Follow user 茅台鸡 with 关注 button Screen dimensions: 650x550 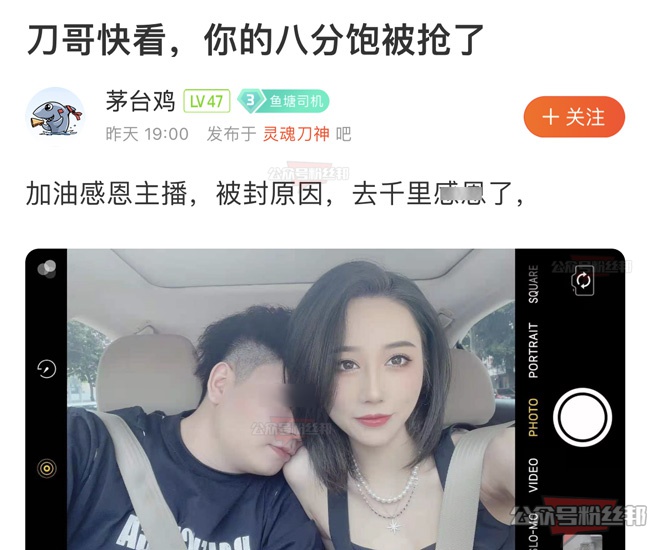click(x=574, y=117)
